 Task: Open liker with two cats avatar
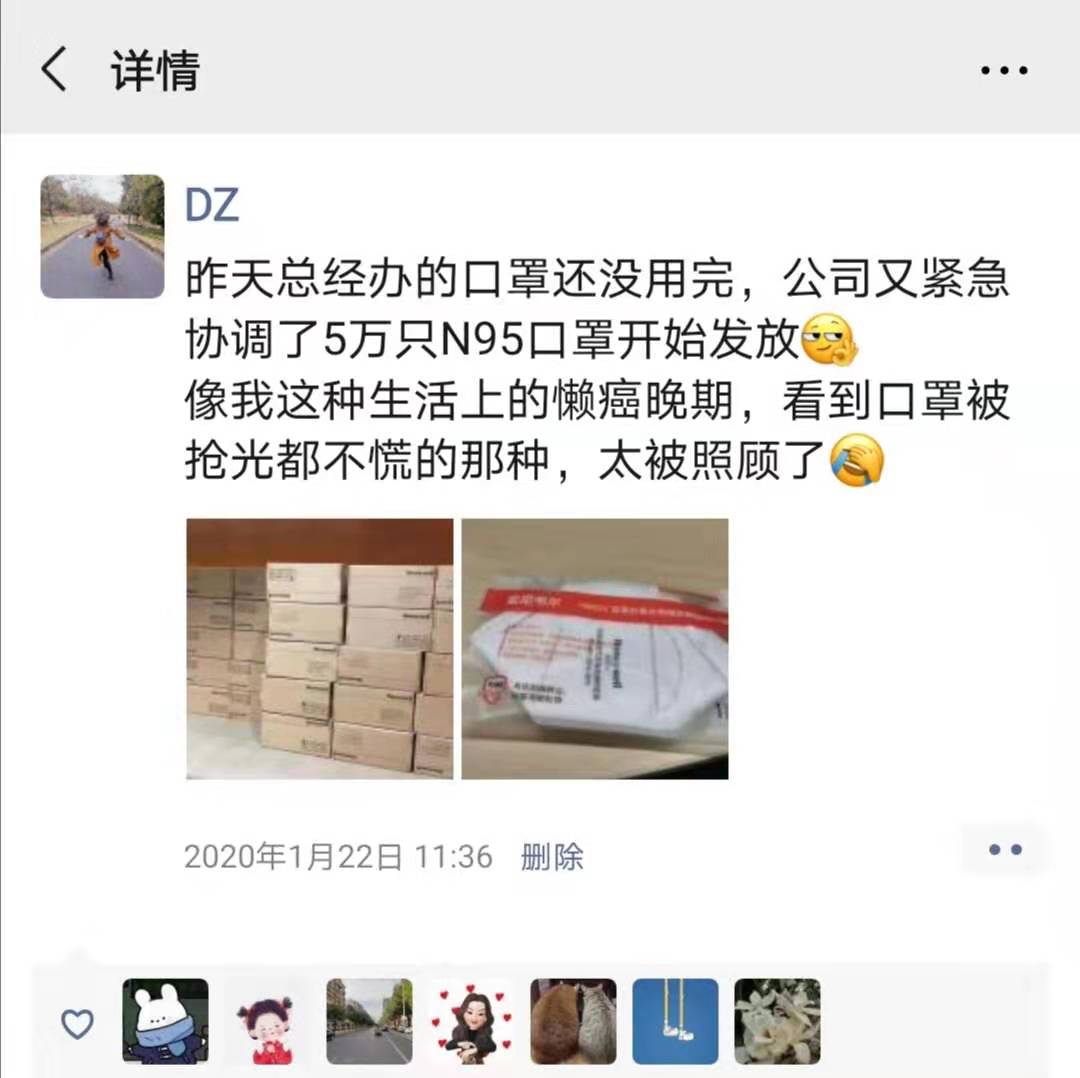[573, 1021]
